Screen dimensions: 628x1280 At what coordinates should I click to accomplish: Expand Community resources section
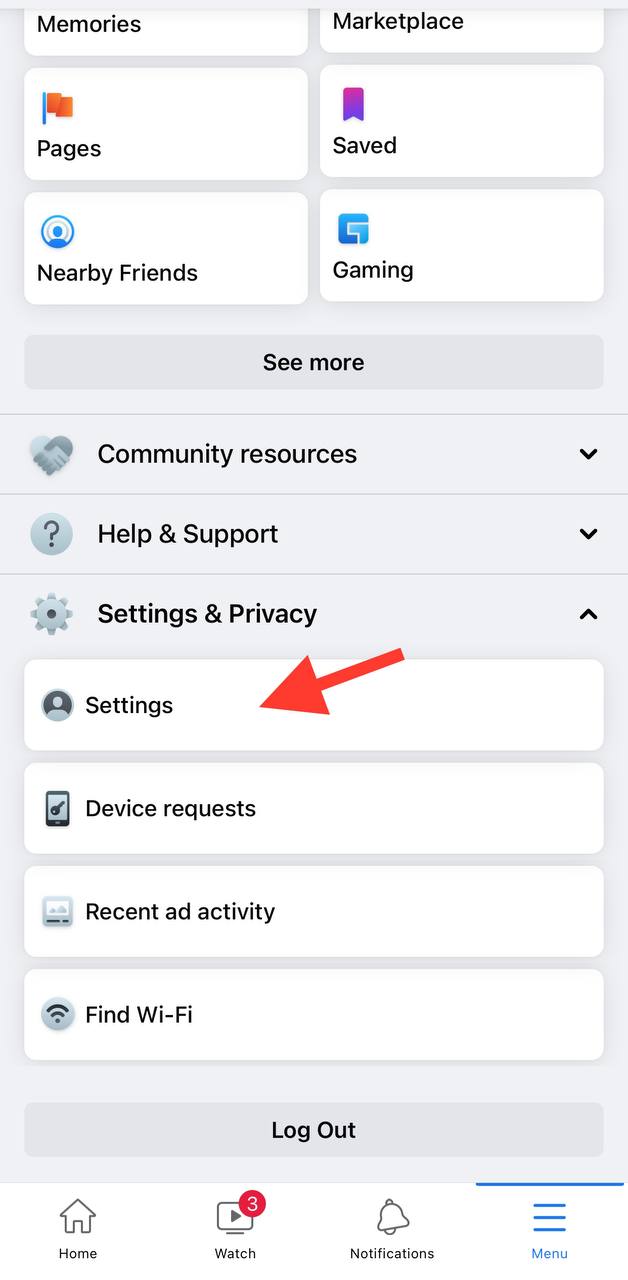pyautogui.click(x=313, y=454)
